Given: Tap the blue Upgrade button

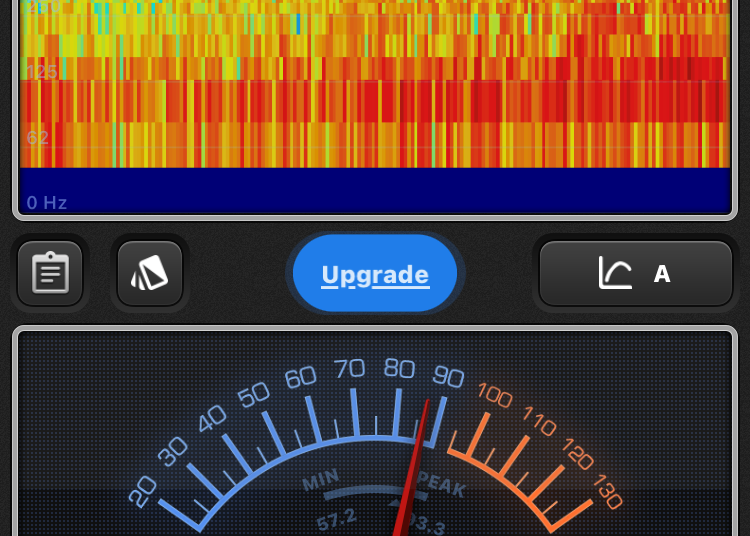Looking at the screenshot, I should 375,274.
